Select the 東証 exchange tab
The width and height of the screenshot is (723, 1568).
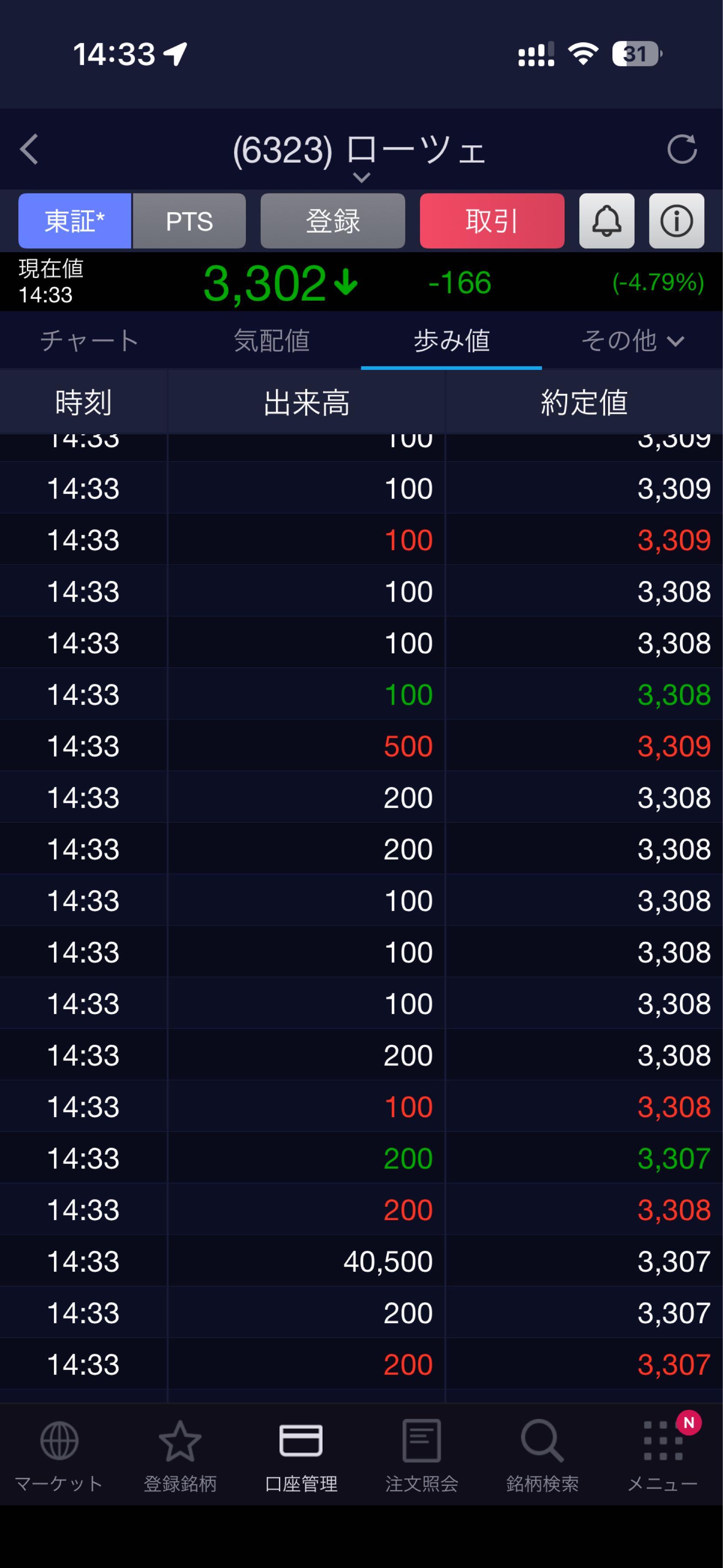pyautogui.click(x=75, y=221)
